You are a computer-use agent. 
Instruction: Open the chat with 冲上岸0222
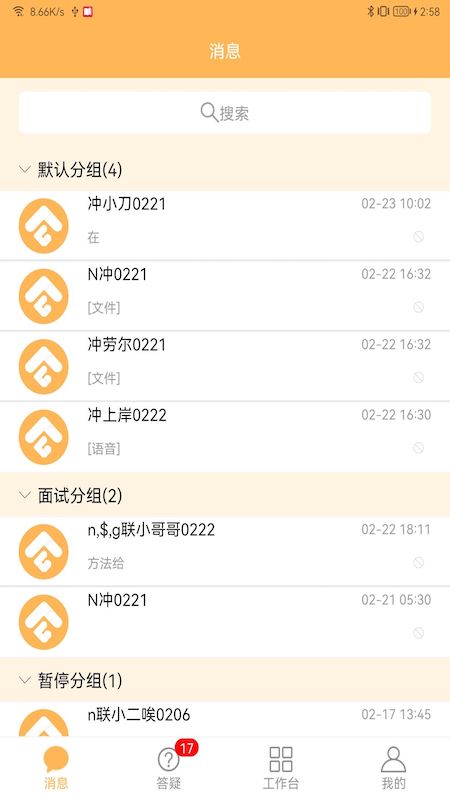coord(225,437)
